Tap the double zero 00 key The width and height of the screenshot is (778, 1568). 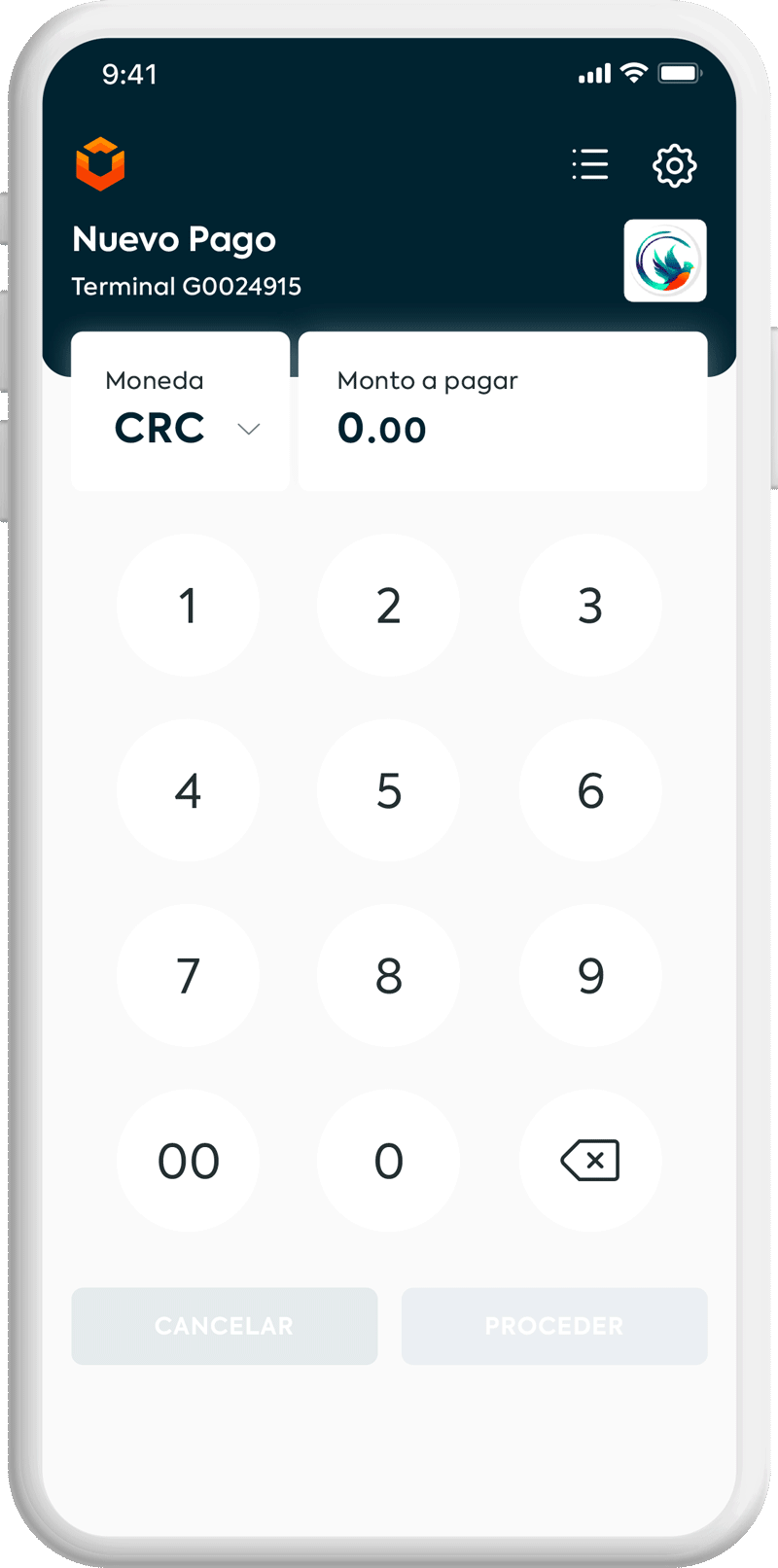tap(188, 1161)
